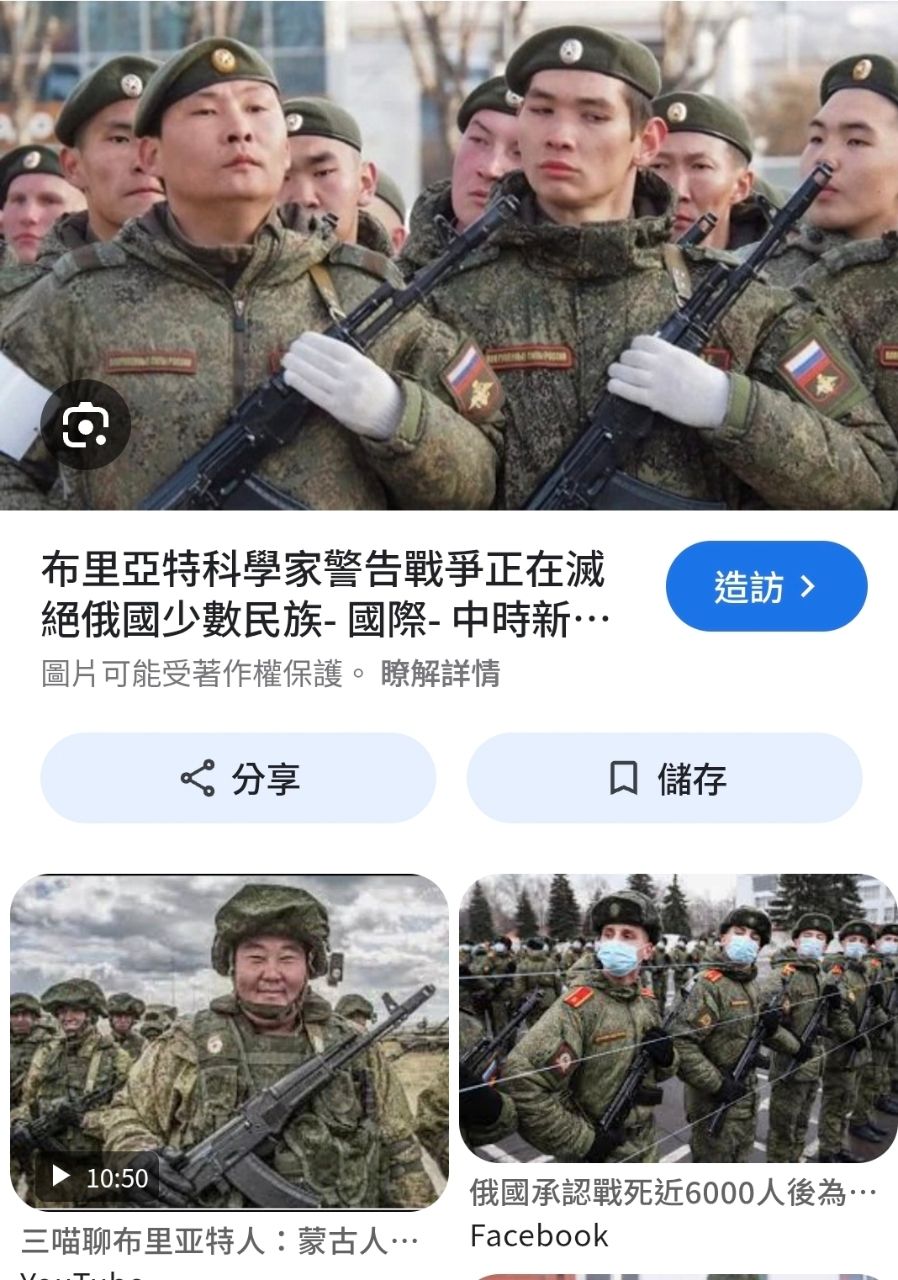This screenshot has width=898, height=1280.
Task: Open the 布里亞特科學家 article title
Action: (324, 596)
